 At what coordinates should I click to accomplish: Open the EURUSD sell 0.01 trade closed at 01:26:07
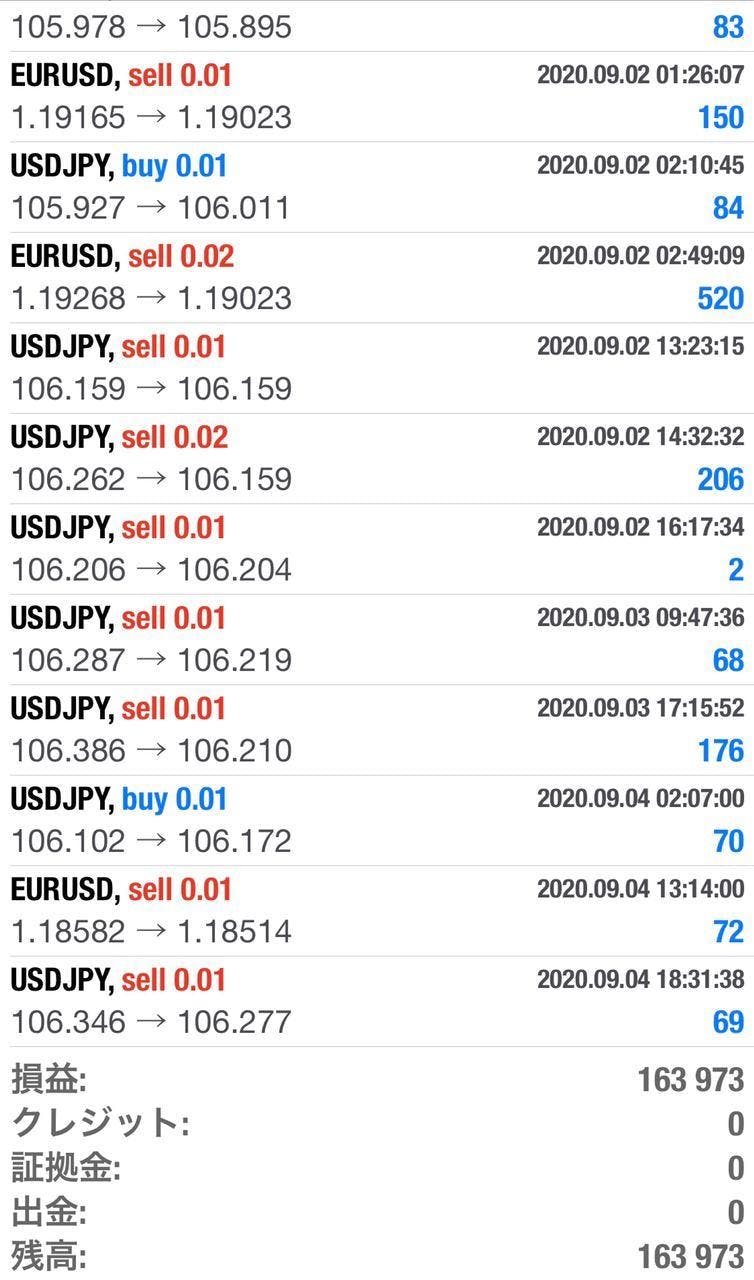click(377, 97)
